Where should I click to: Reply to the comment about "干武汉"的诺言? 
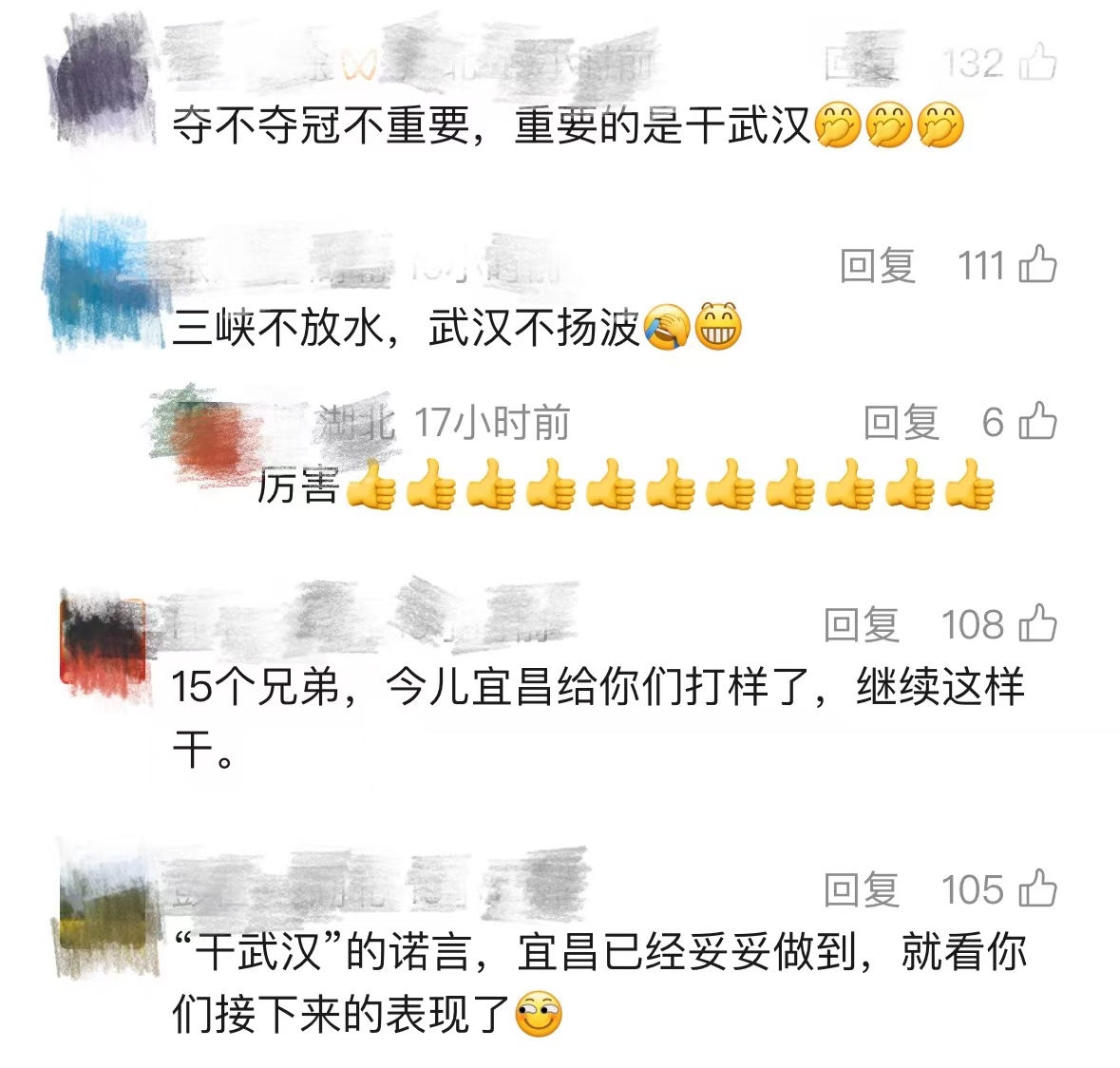pos(861,890)
